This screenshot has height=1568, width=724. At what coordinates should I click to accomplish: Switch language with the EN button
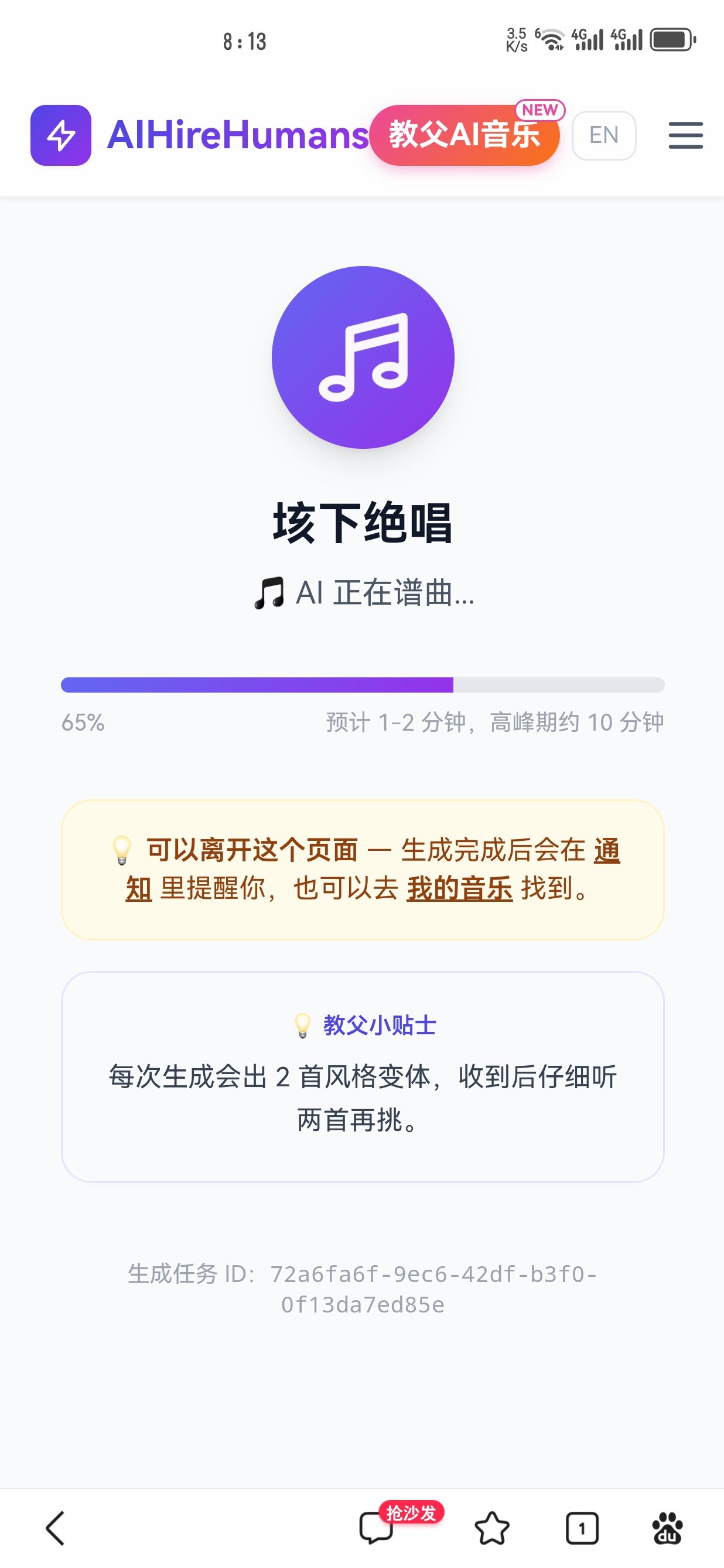(x=603, y=135)
